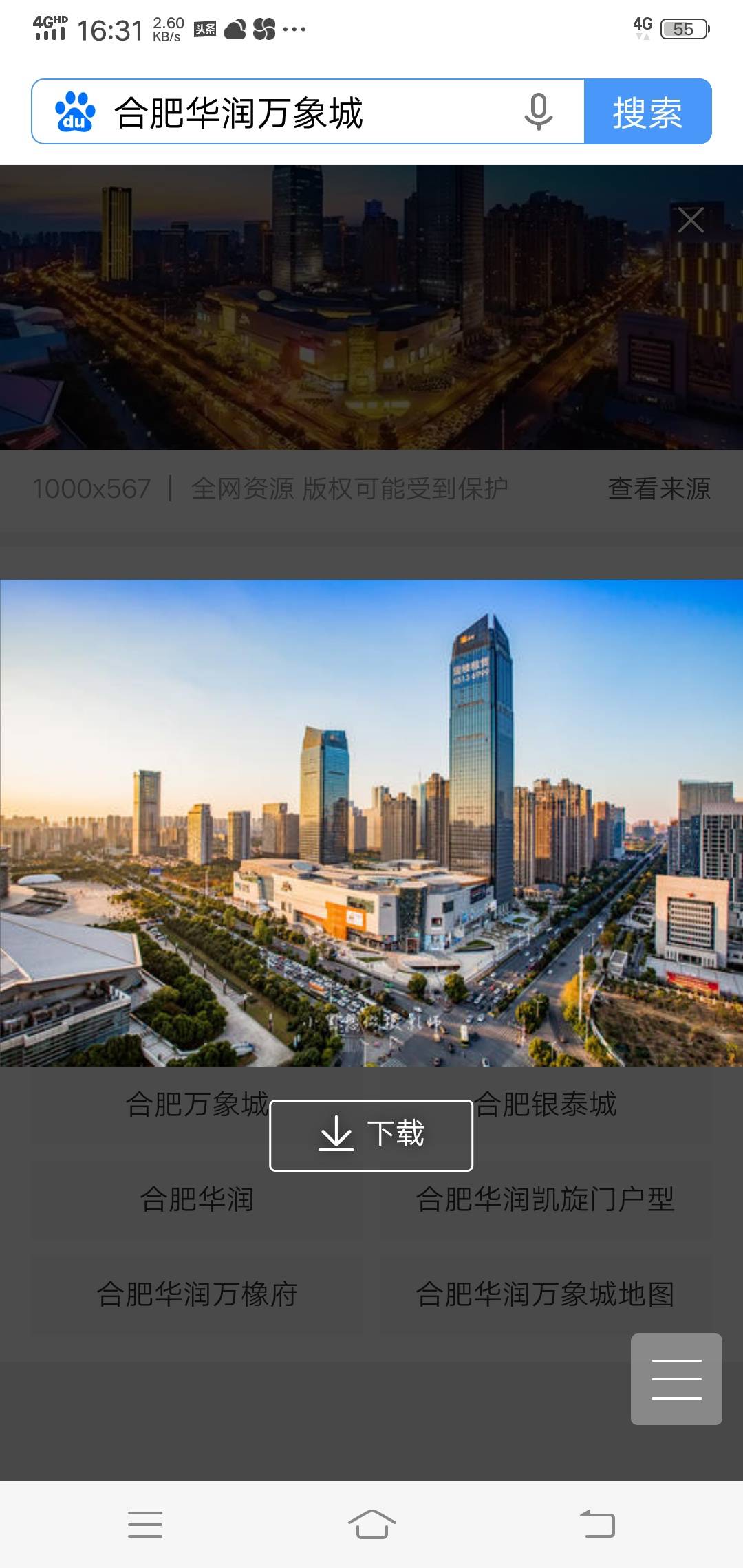Download the image with 下载
This screenshot has width=743, height=1568.
[x=371, y=1135]
